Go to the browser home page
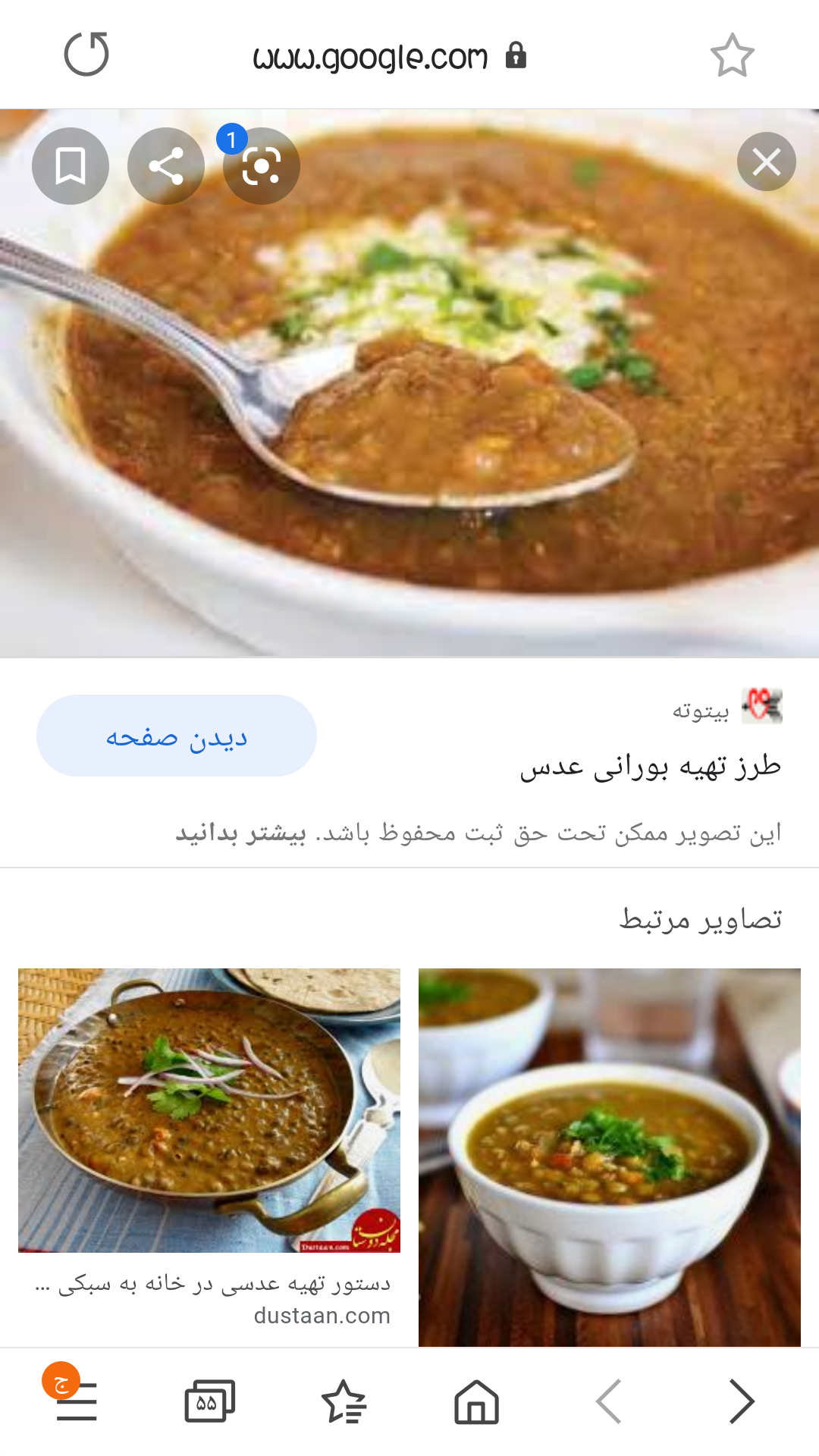The width and height of the screenshot is (819, 1456). pos(476,1401)
